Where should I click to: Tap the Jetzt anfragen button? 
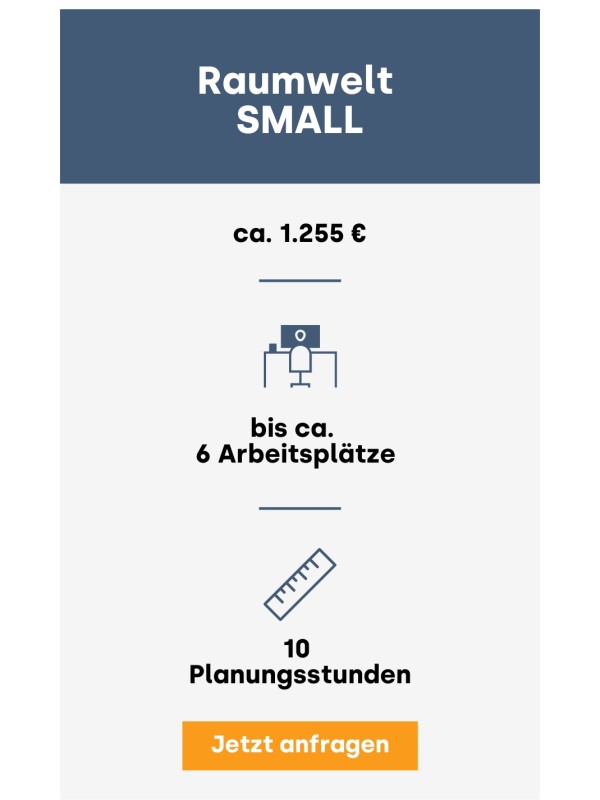click(300, 745)
